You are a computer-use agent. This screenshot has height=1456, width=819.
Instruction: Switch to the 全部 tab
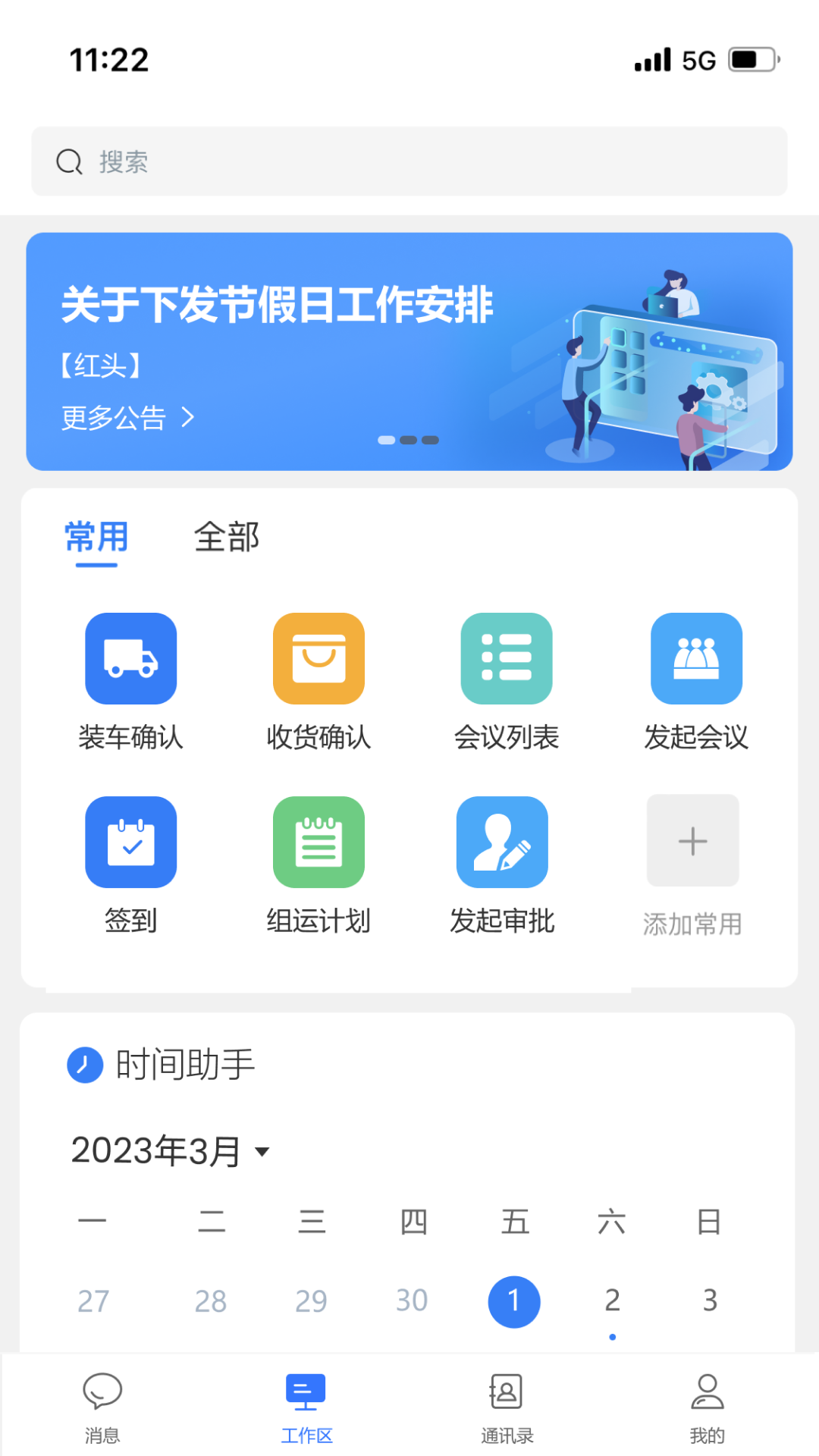coord(227,537)
